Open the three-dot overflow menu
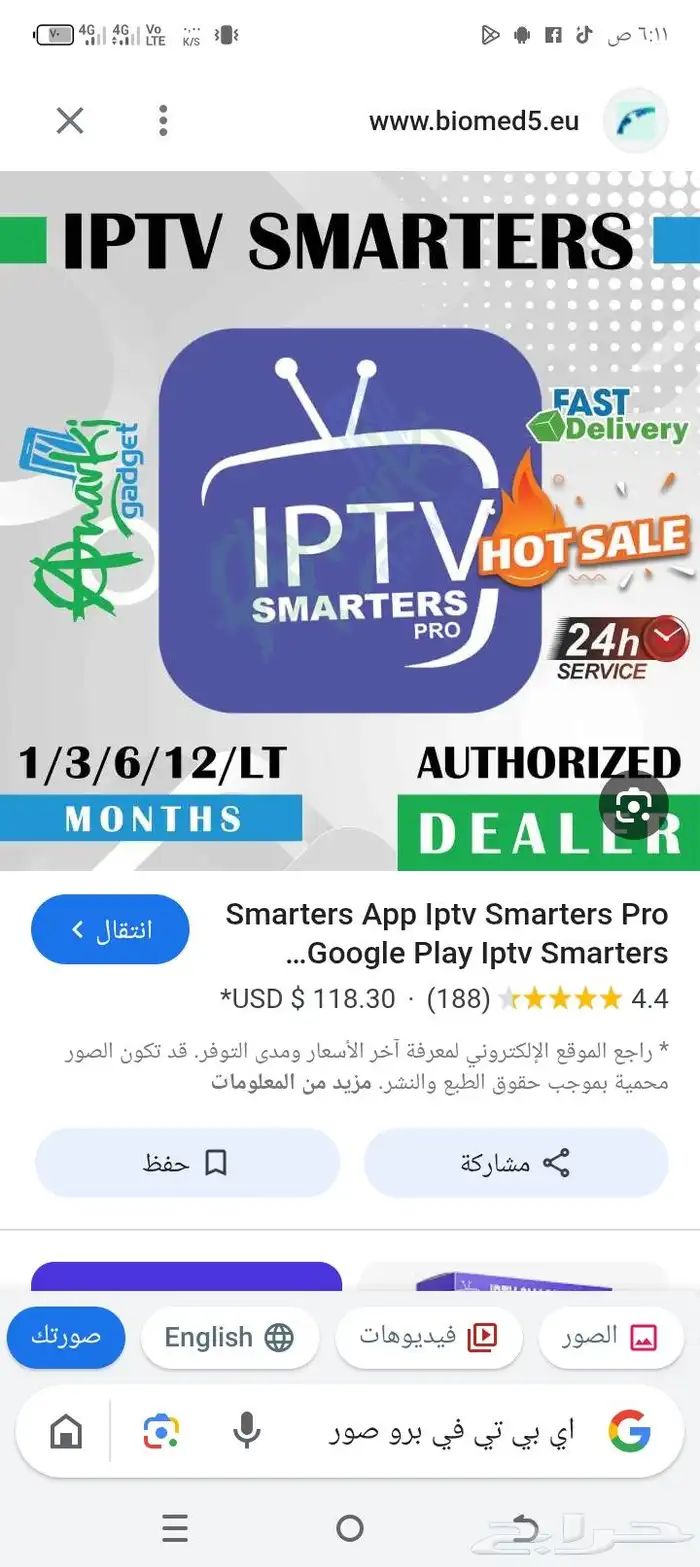Viewport: 700px width, 1567px height. (163, 122)
